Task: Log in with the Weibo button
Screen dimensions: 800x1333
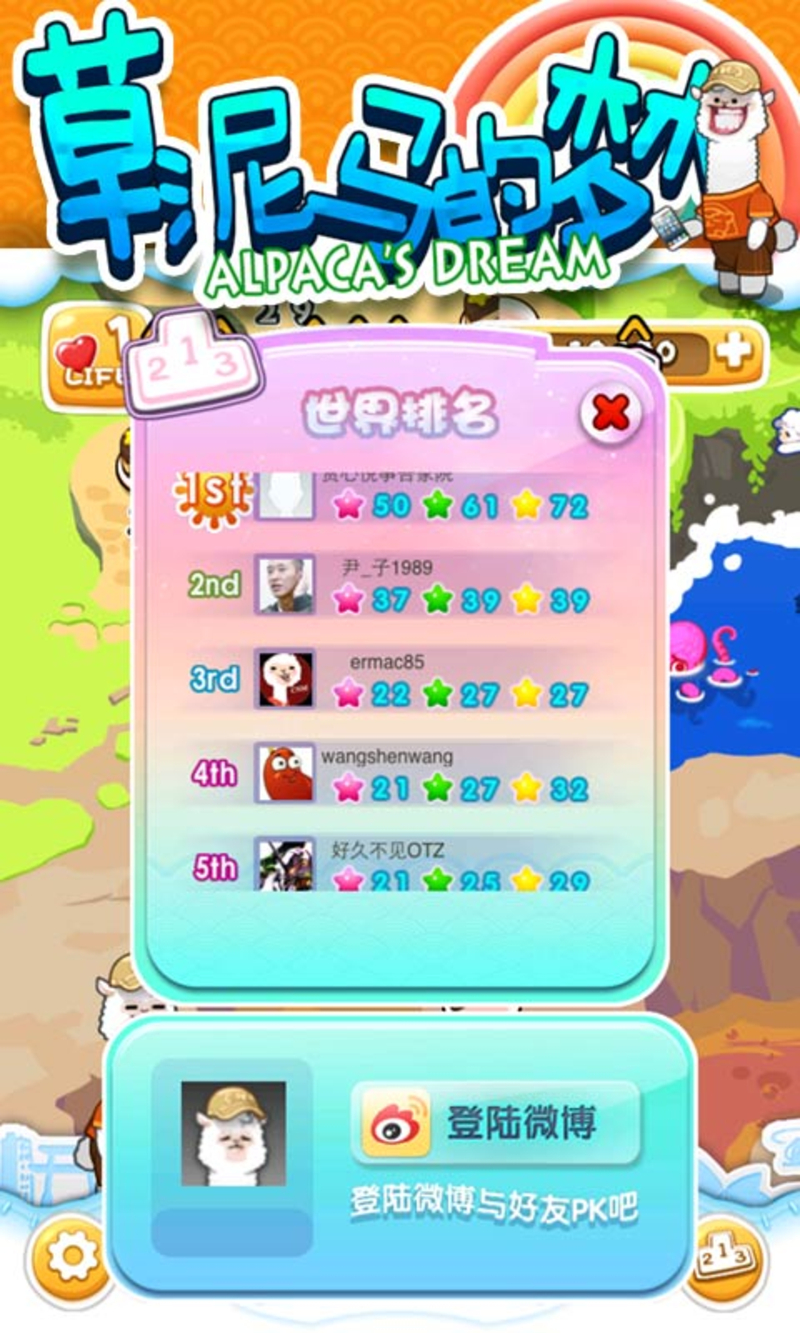Action: pos(496,1123)
